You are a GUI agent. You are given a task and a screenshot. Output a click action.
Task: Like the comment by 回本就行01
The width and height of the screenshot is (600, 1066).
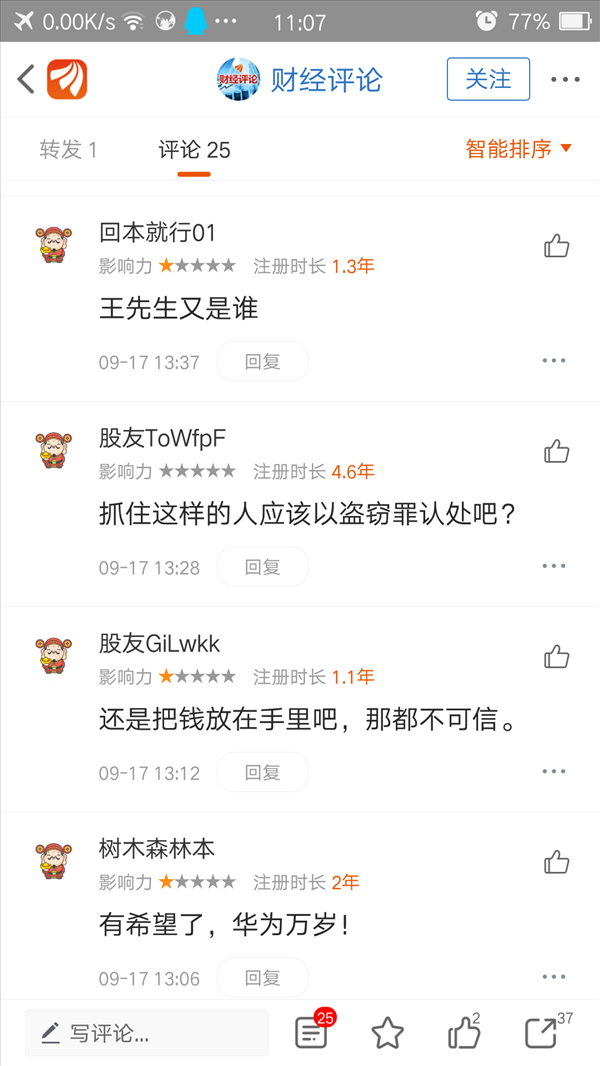[x=557, y=245]
